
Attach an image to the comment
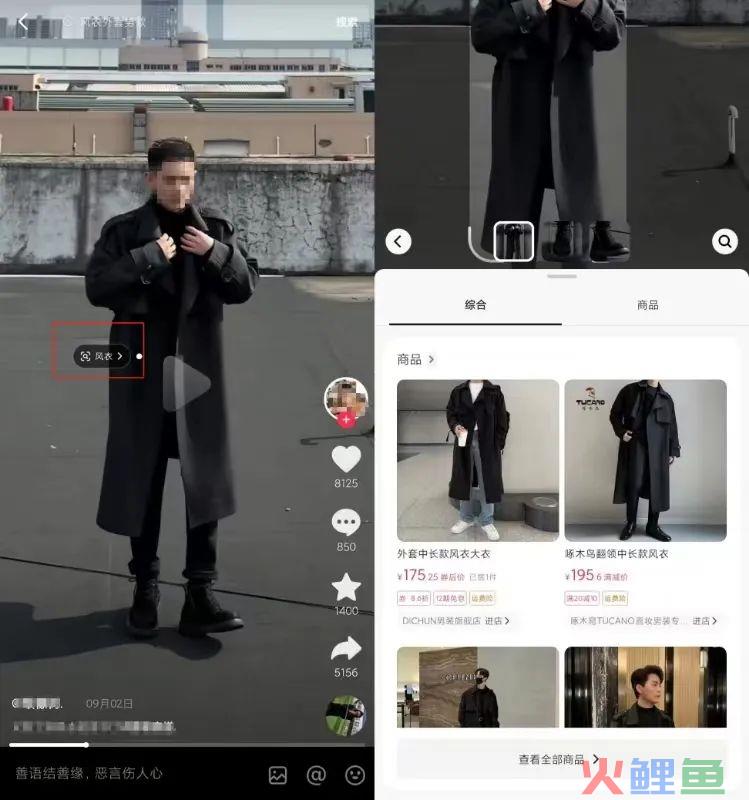point(278,774)
